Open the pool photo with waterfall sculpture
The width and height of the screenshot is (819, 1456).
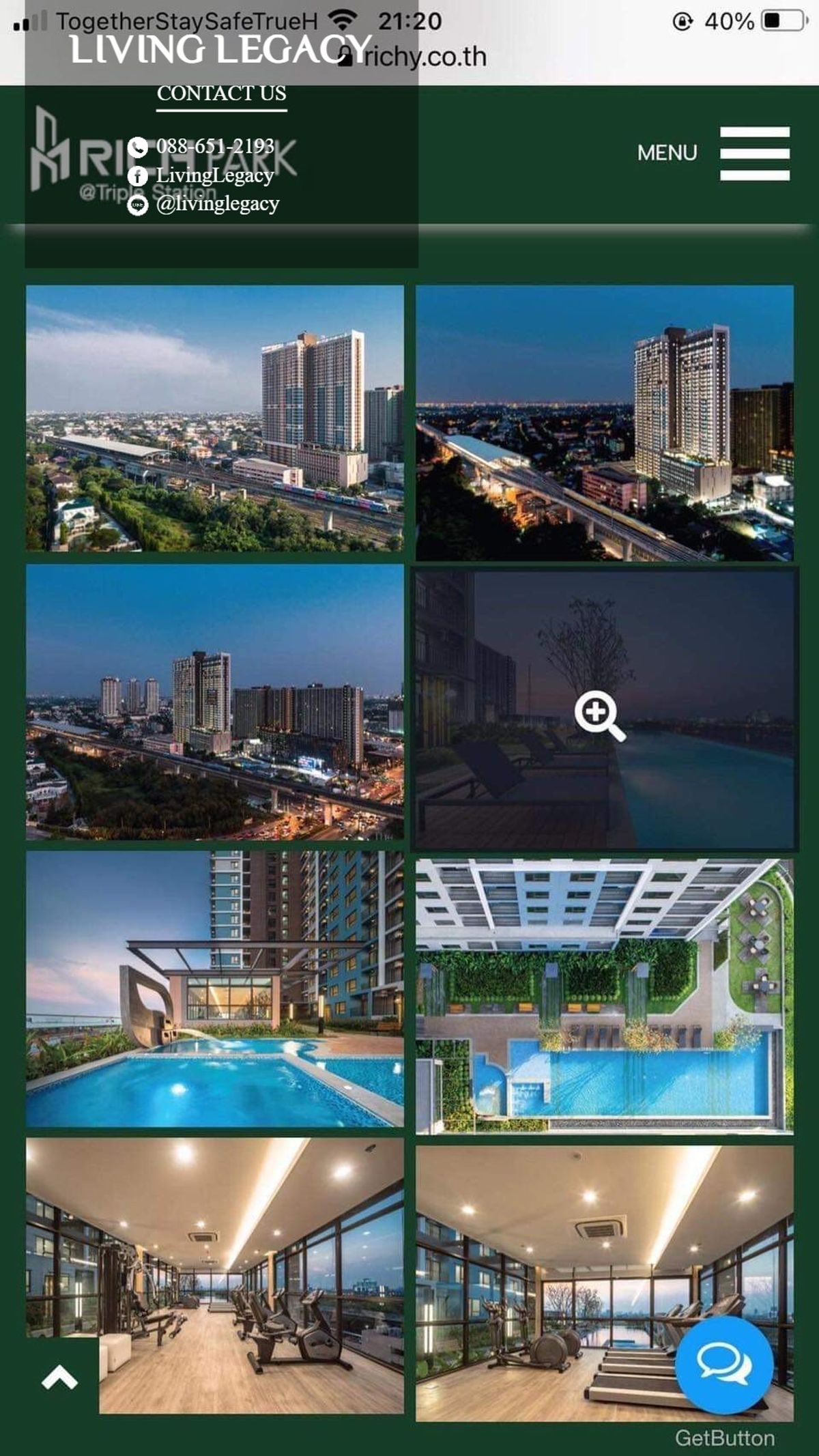[x=215, y=988]
